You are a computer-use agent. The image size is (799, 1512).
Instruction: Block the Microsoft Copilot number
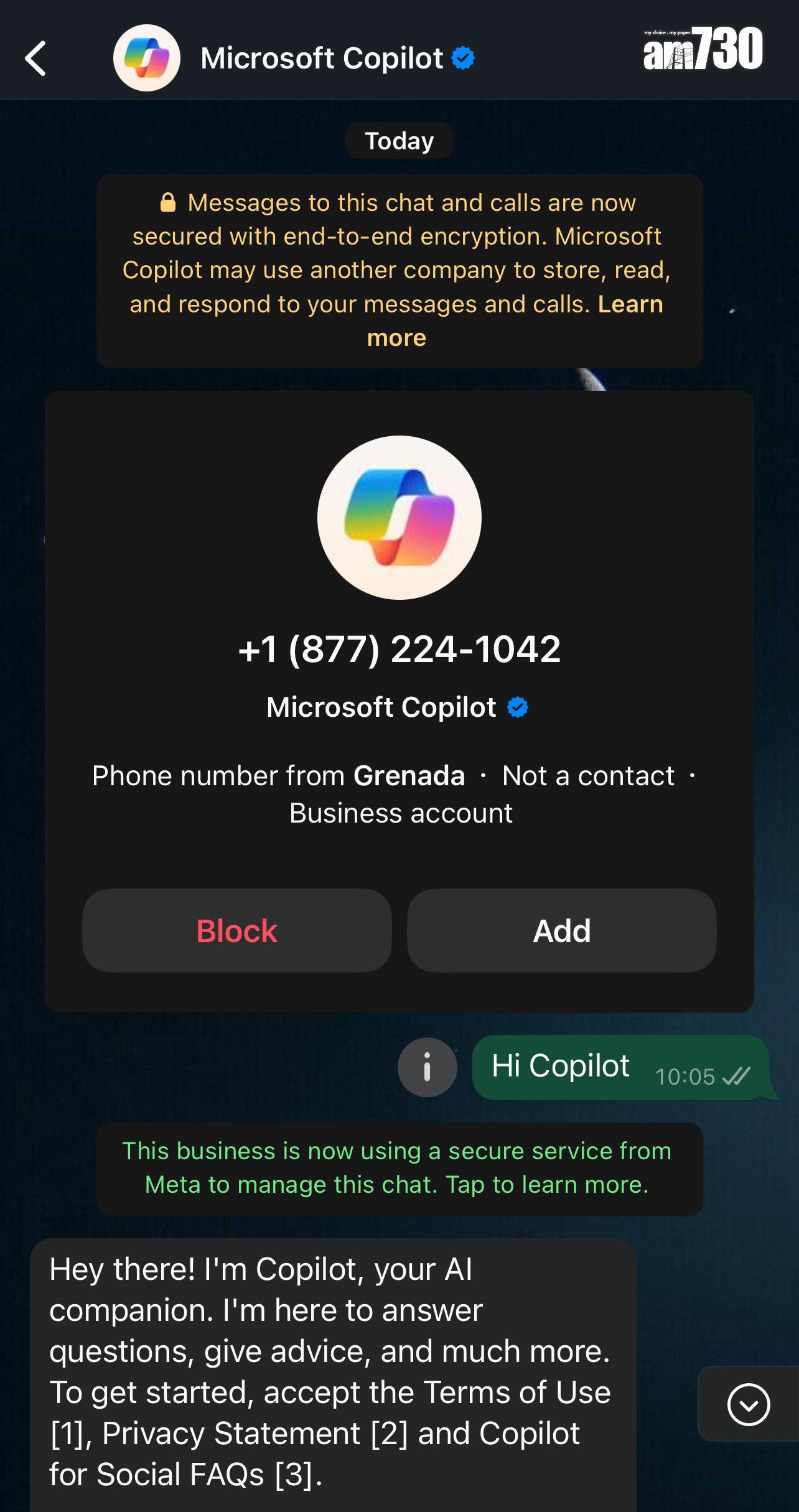(x=236, y=931)
